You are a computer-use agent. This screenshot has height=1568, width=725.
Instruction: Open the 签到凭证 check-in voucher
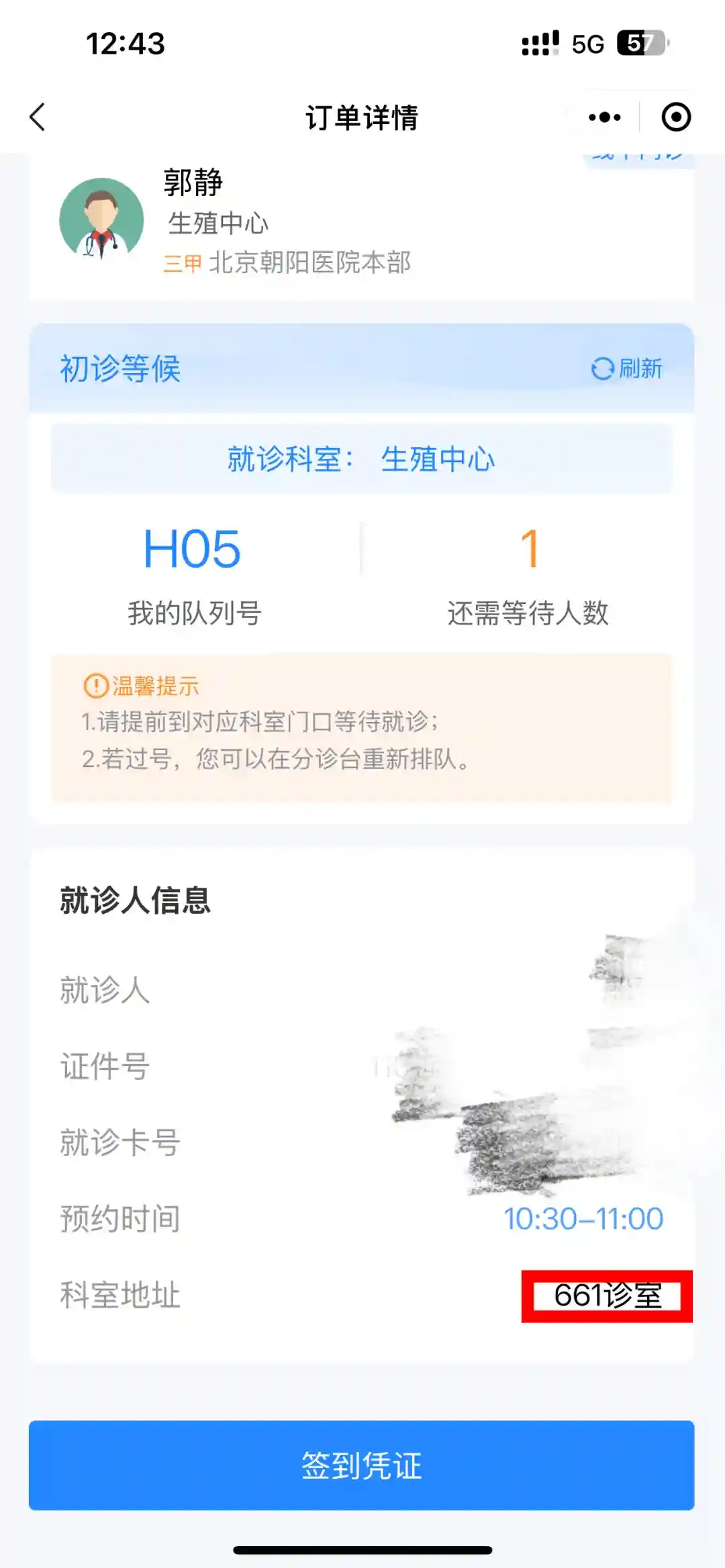point(361,1465)
